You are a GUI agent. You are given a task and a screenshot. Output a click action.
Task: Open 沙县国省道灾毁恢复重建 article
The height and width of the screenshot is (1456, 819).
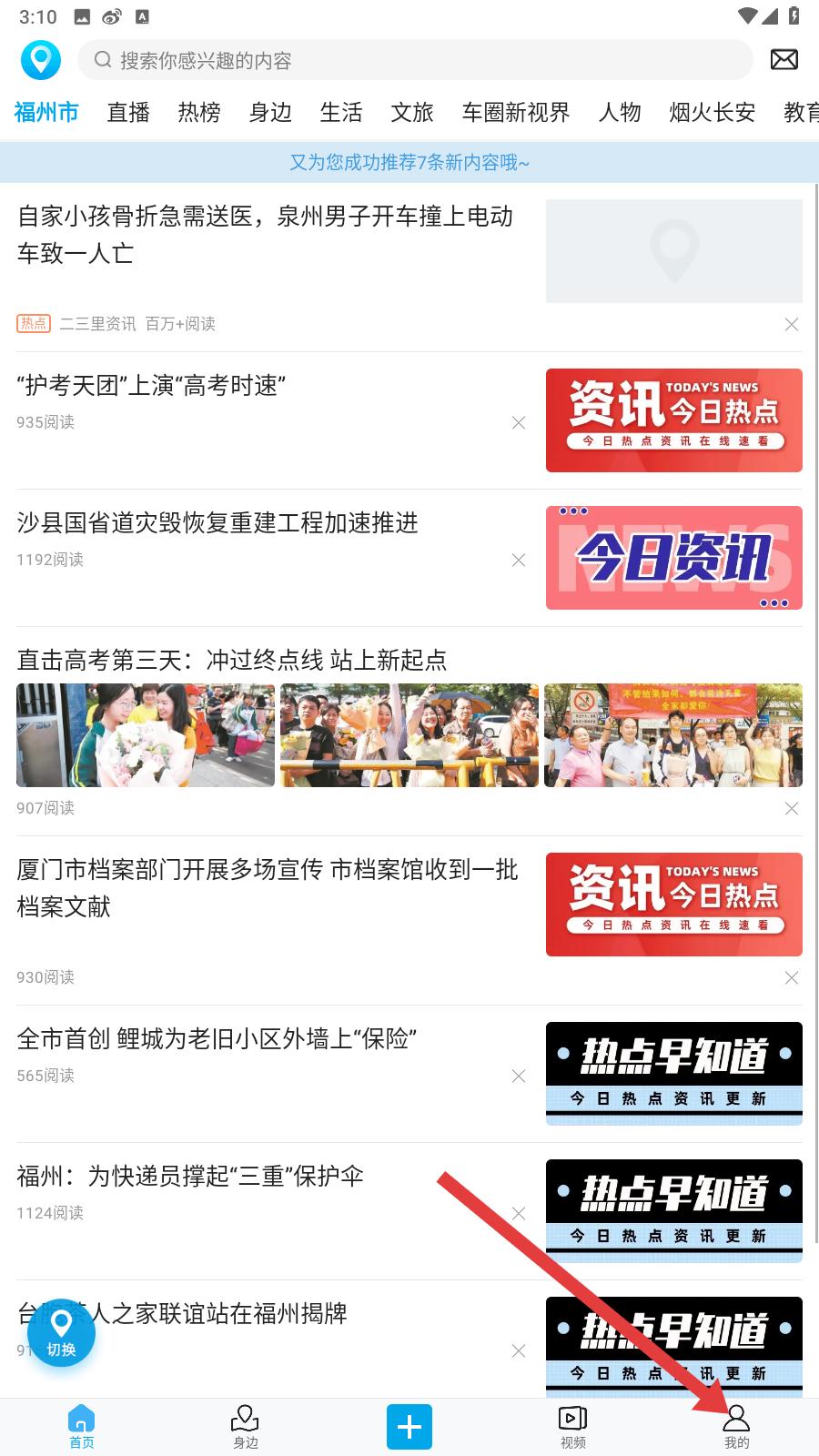pyautogui.click(x=217, y=522)
